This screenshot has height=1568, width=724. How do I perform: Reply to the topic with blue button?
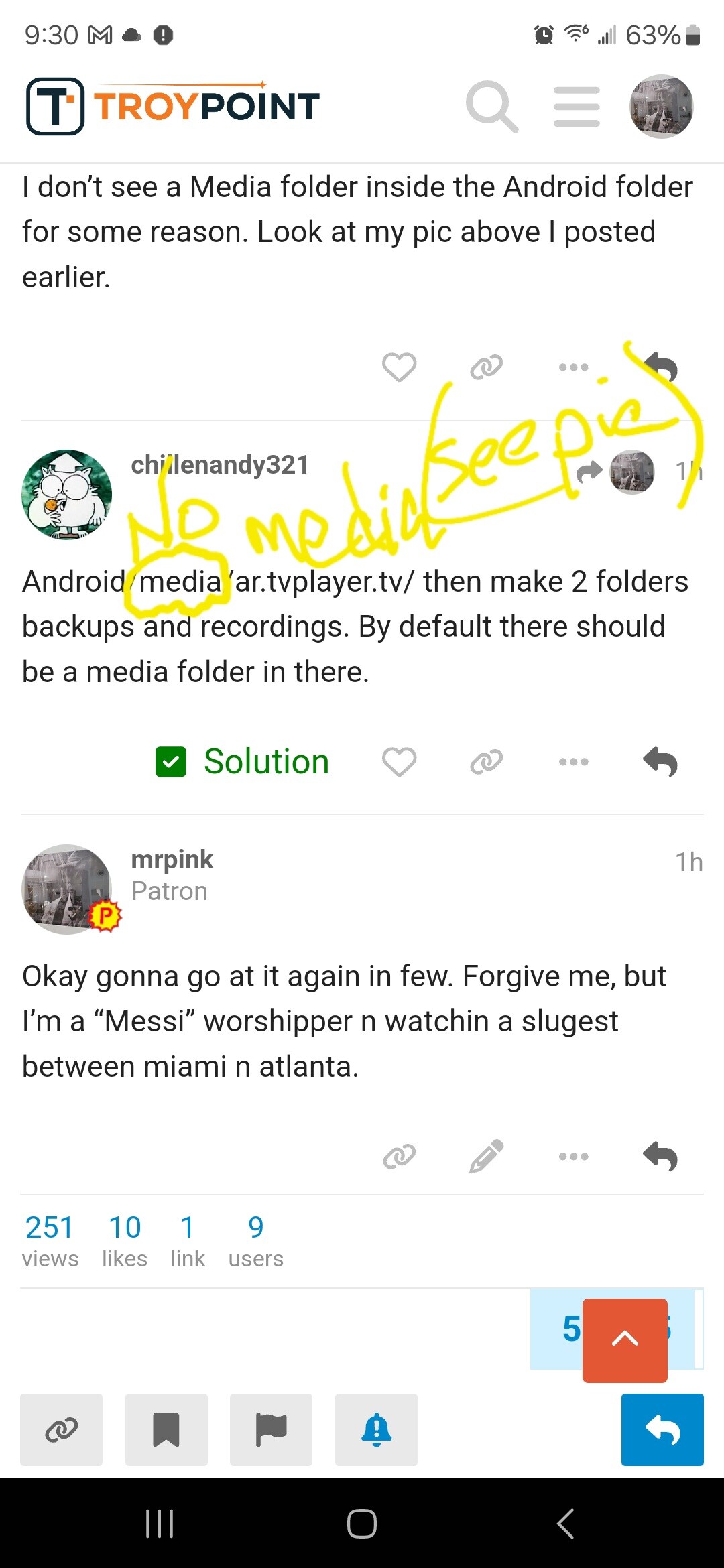point(662,1430)
